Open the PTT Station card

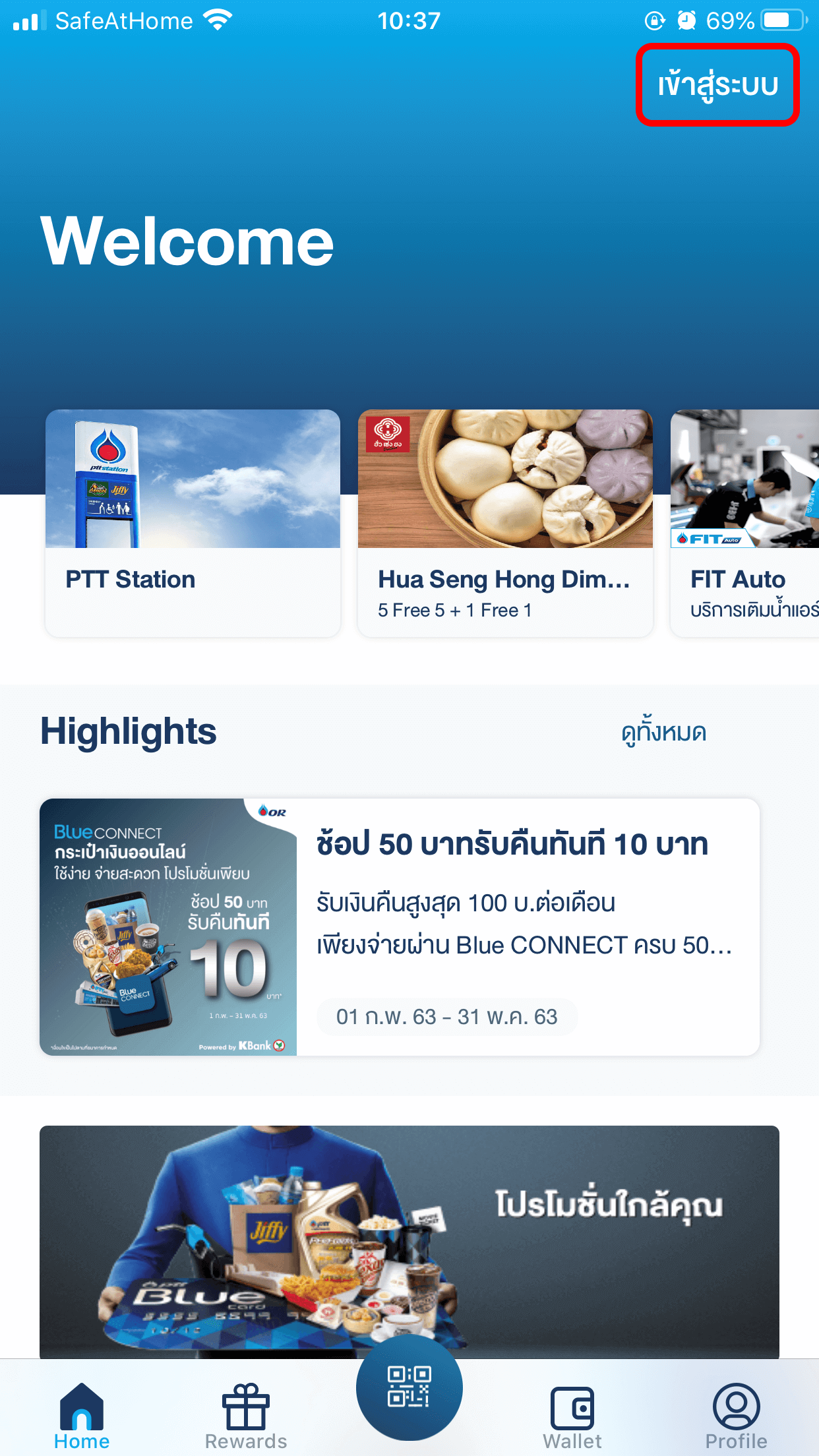193,522
